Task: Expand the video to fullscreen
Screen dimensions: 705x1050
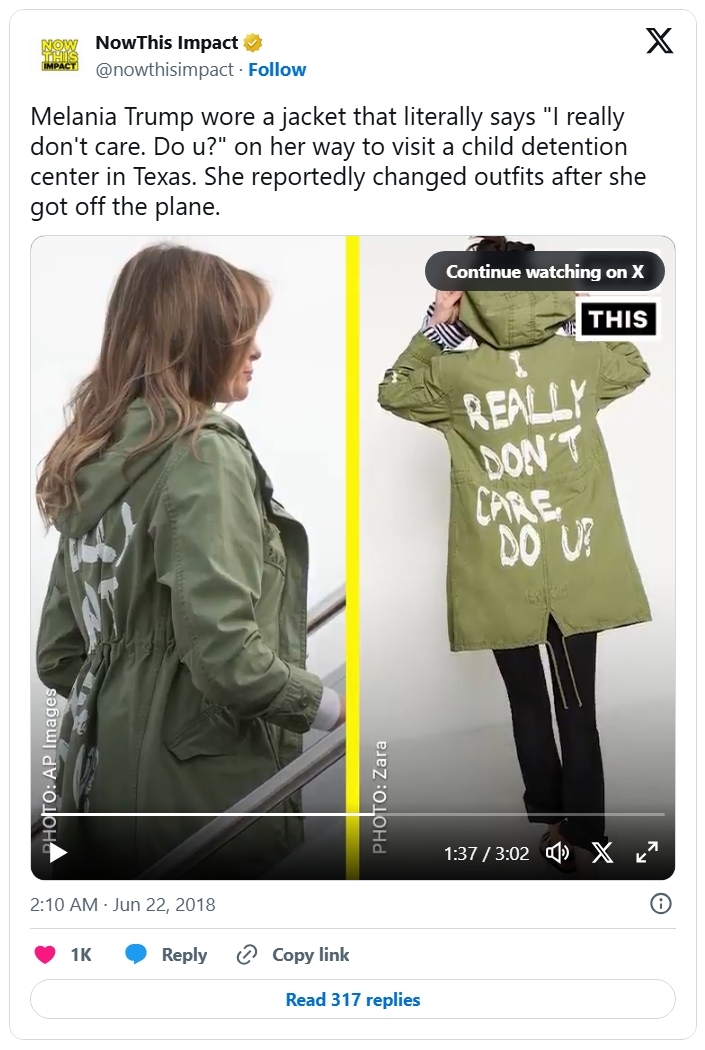Action: tap(647, 853)
